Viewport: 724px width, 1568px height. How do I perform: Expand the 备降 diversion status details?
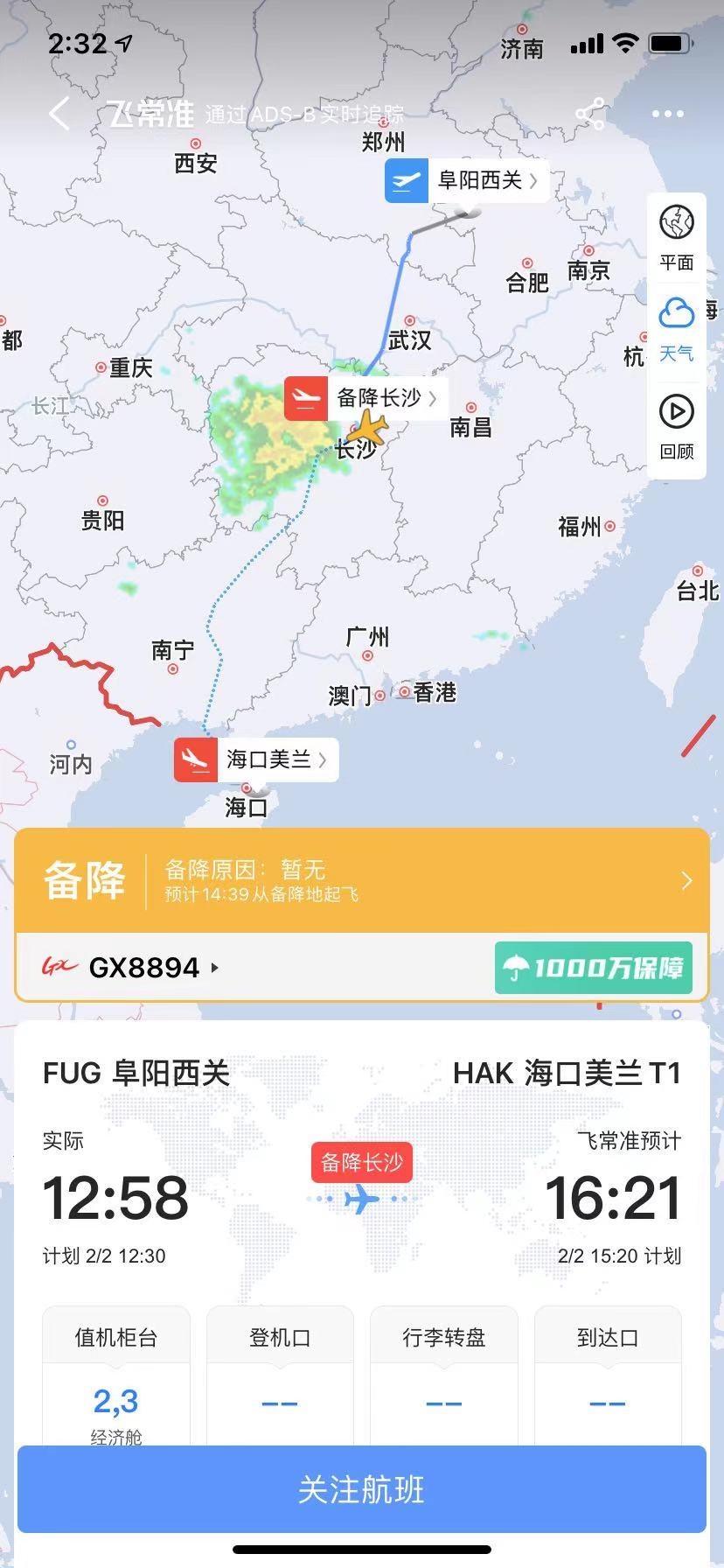(361, 880)
